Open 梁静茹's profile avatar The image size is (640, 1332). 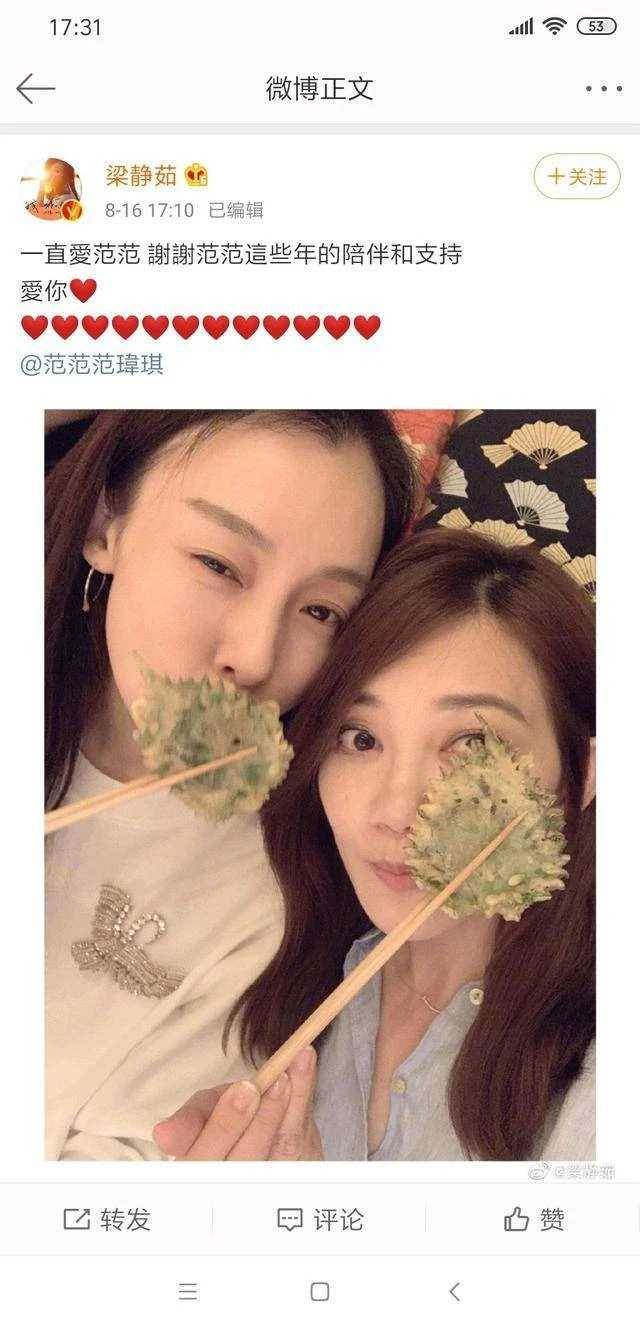point(52,190)
